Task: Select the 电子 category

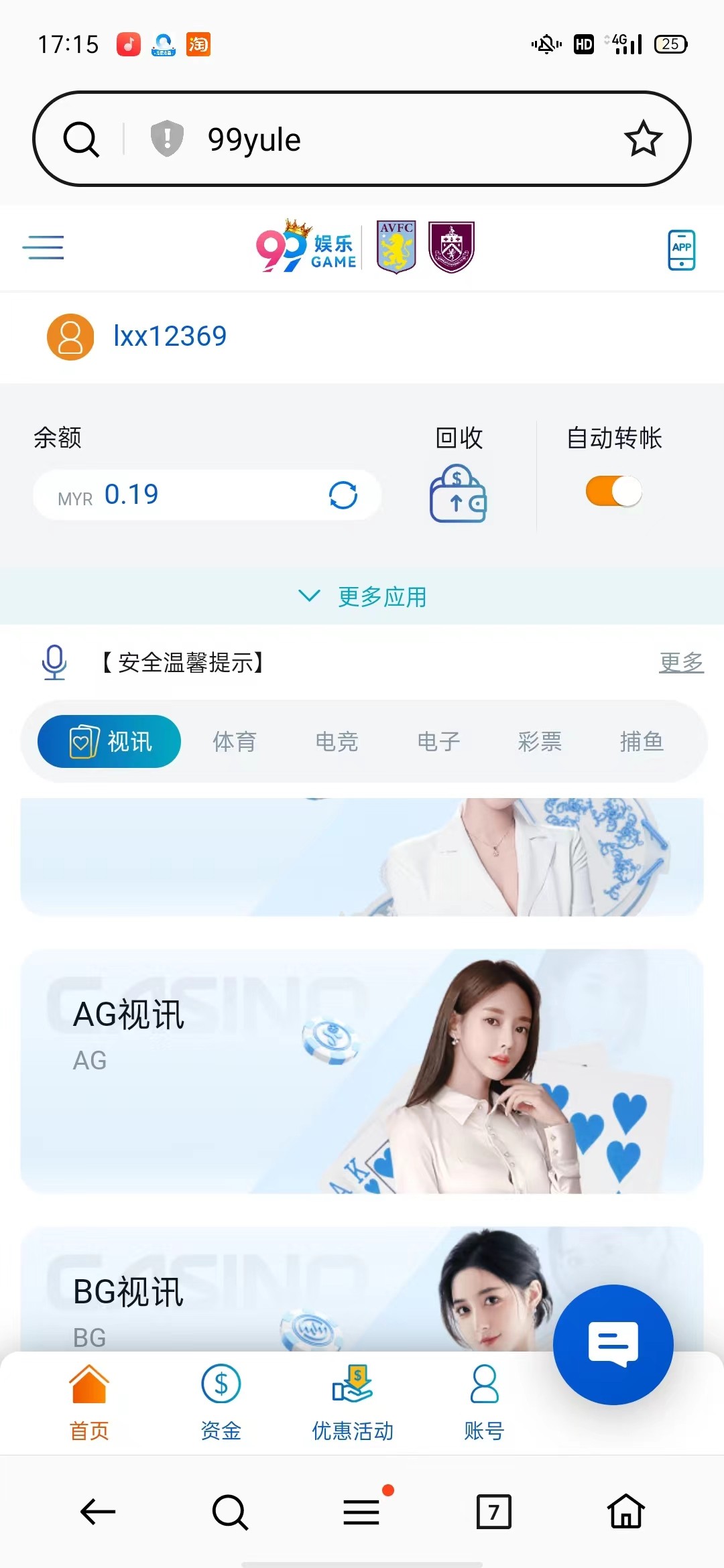Action: (438, 742)
